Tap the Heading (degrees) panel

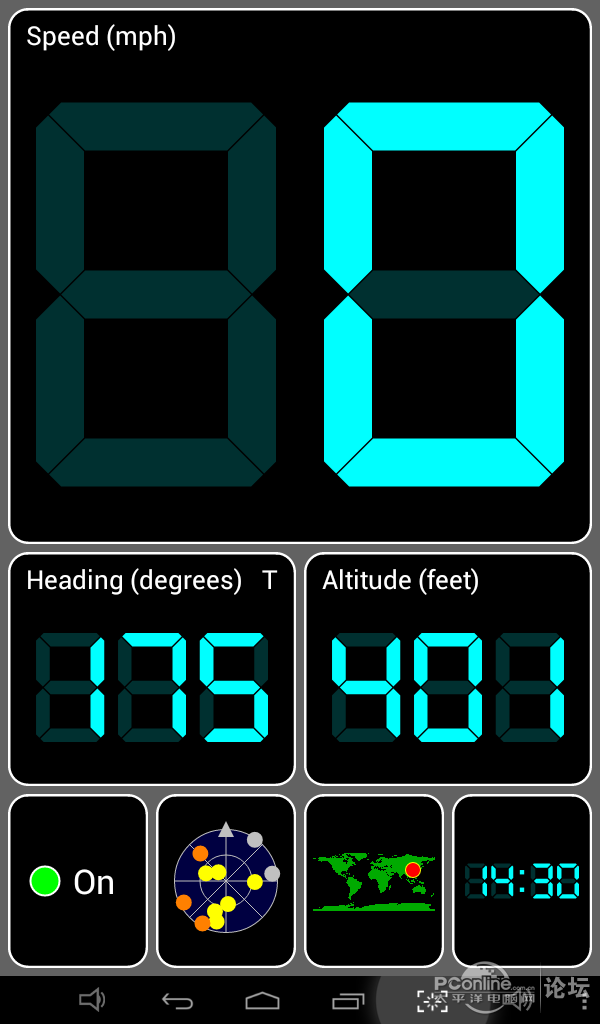coord(152,669)
